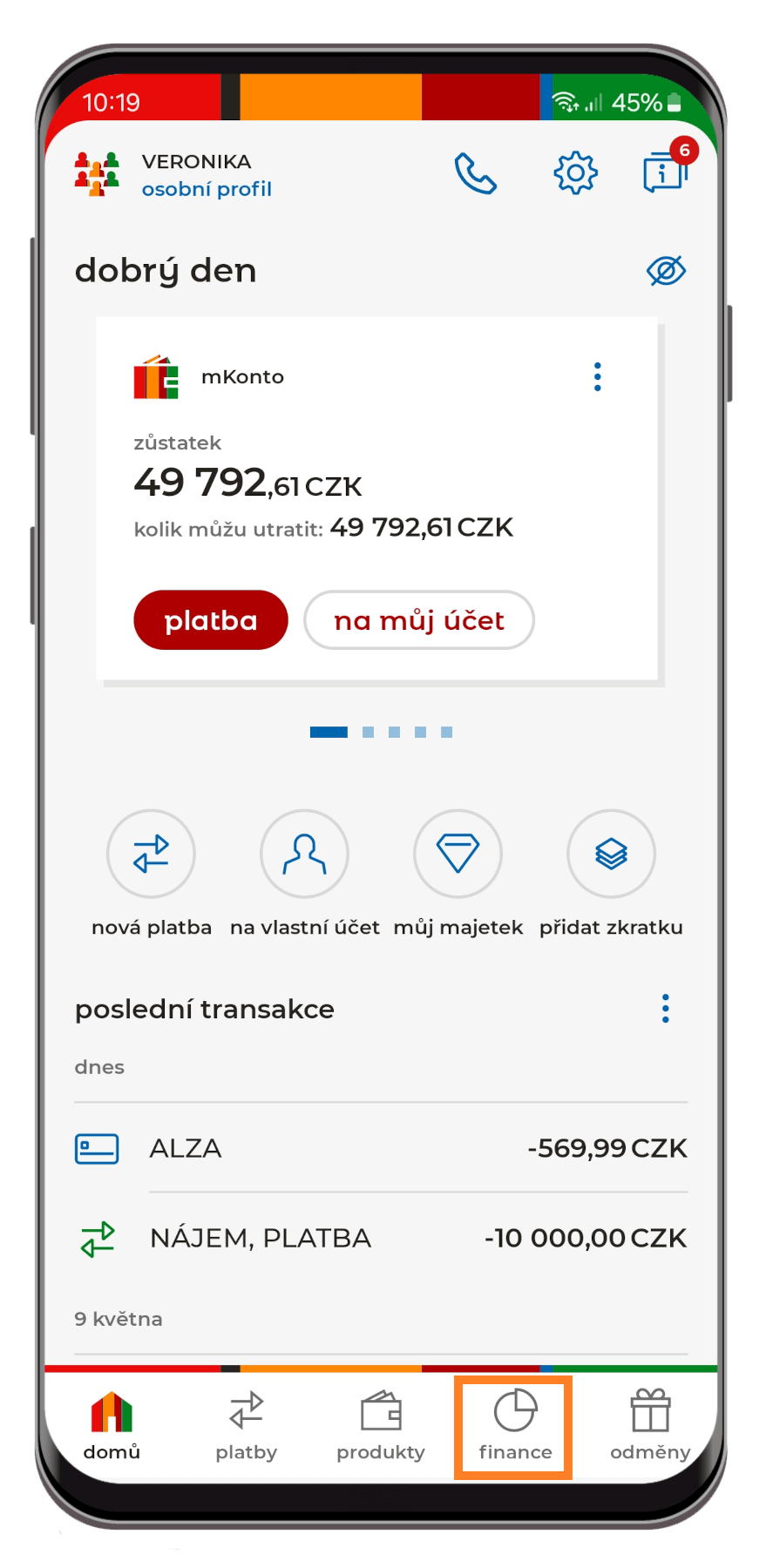Open poslední transakce overflow menu
Image resolution: width=766 pixels, height=1568 pixels.
pyautogui.click(x=666, y=1009)
